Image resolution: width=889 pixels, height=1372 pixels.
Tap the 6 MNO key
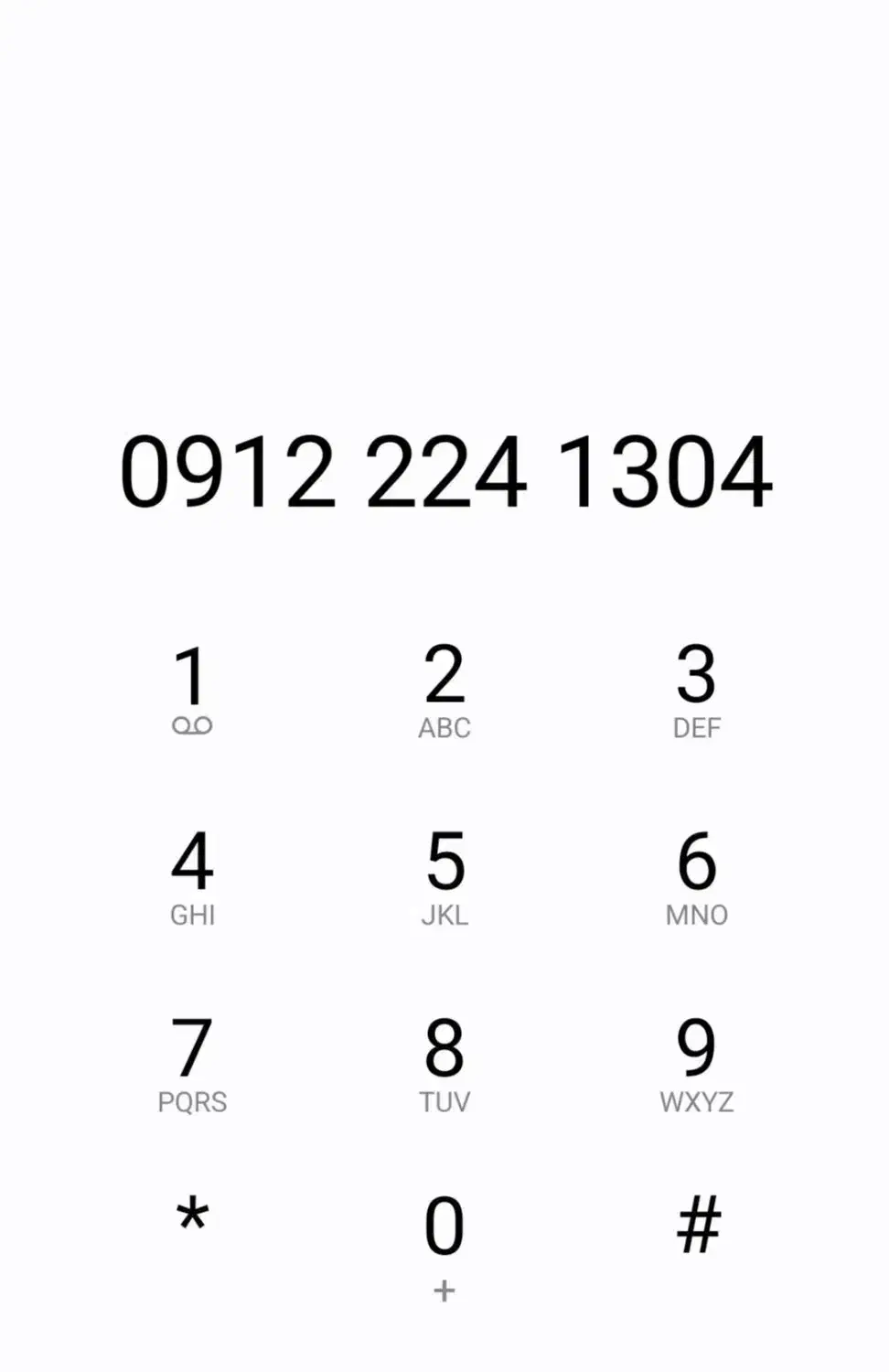coord(697,874)
